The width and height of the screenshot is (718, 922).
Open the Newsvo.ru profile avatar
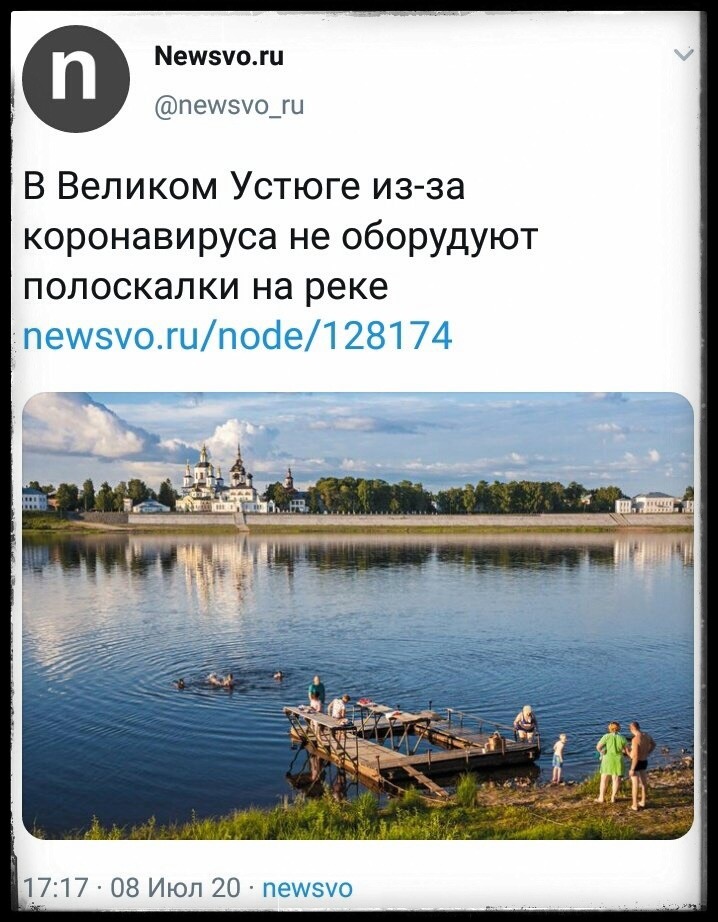76,79
